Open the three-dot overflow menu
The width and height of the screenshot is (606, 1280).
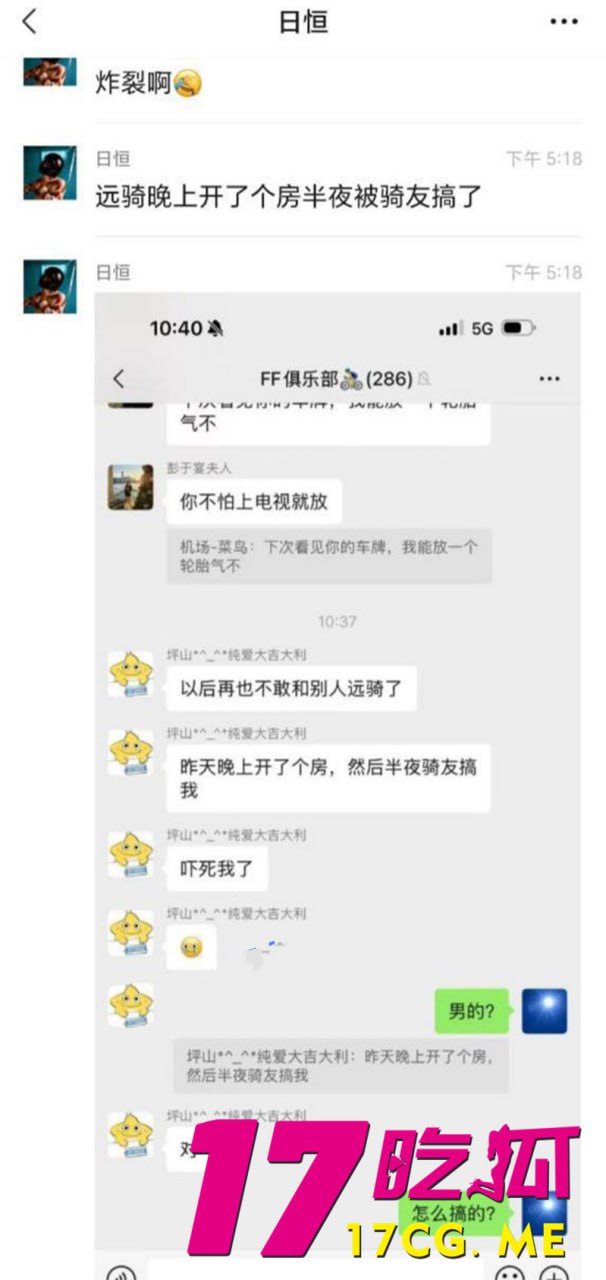(x=564, y=22)
